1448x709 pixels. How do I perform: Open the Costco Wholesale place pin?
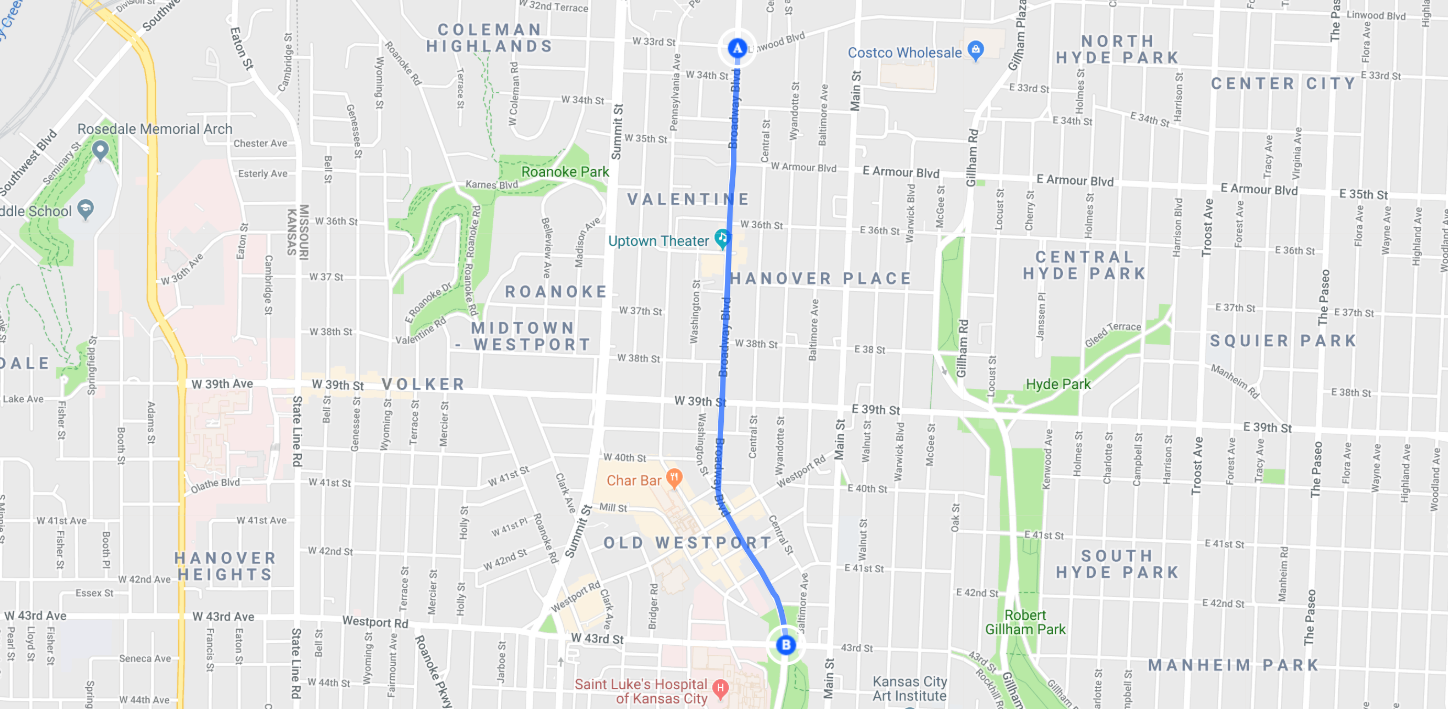point(976,50)
